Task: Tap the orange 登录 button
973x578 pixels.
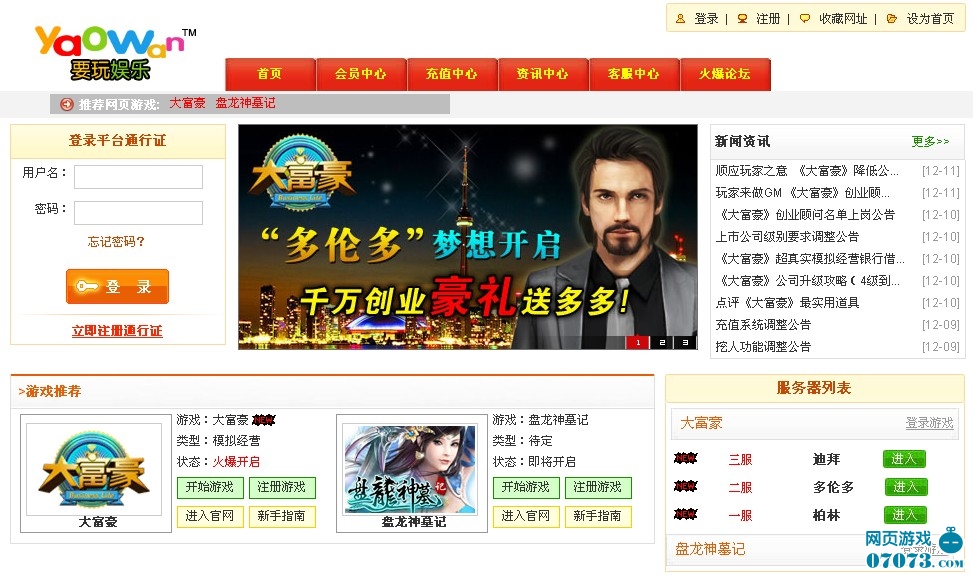Action: tap(117, 286)
